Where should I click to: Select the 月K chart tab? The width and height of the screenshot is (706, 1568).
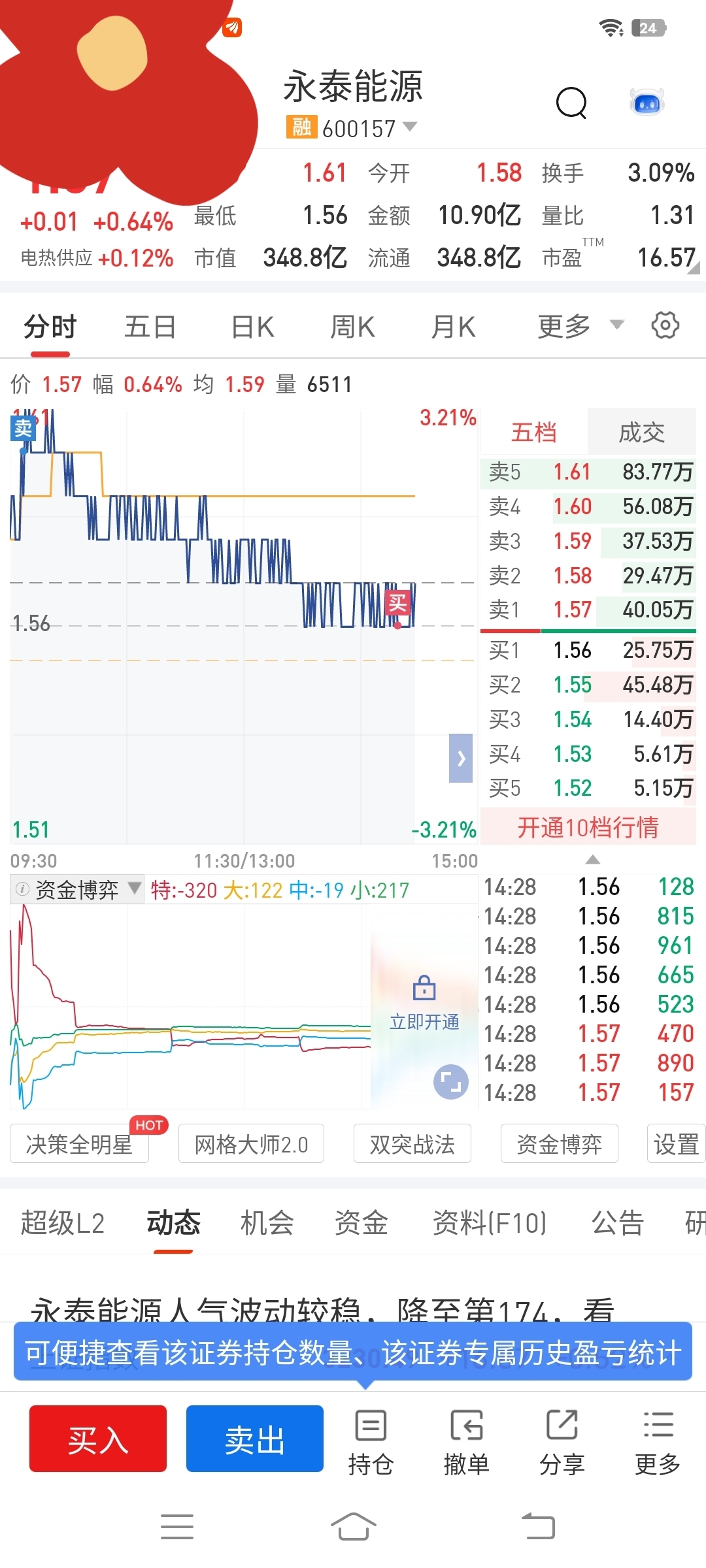click(x=453, y=327)
